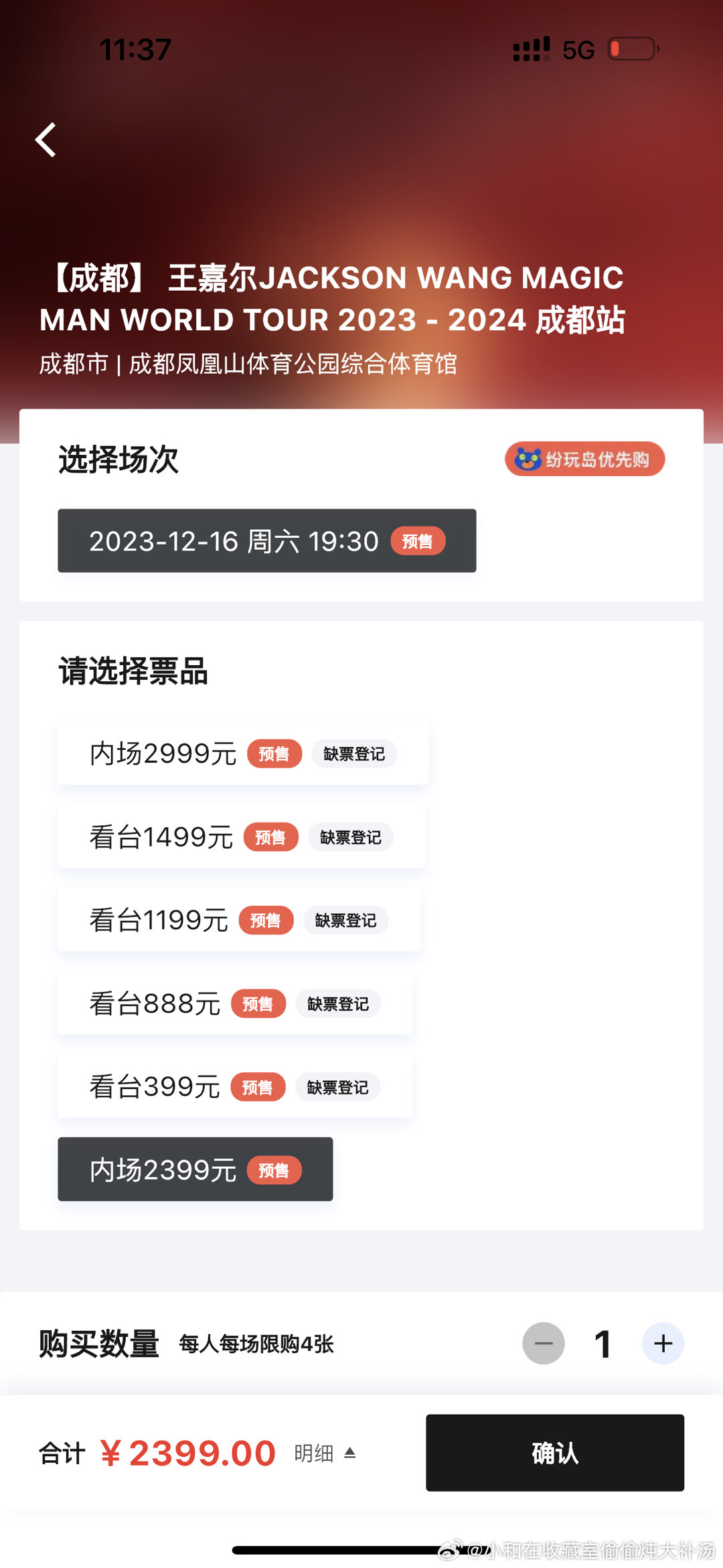The height and width of the screenshot is (1568, 723).
Task: Choose the 内场2999元 ticket option
Action: (x=244, y=754)
